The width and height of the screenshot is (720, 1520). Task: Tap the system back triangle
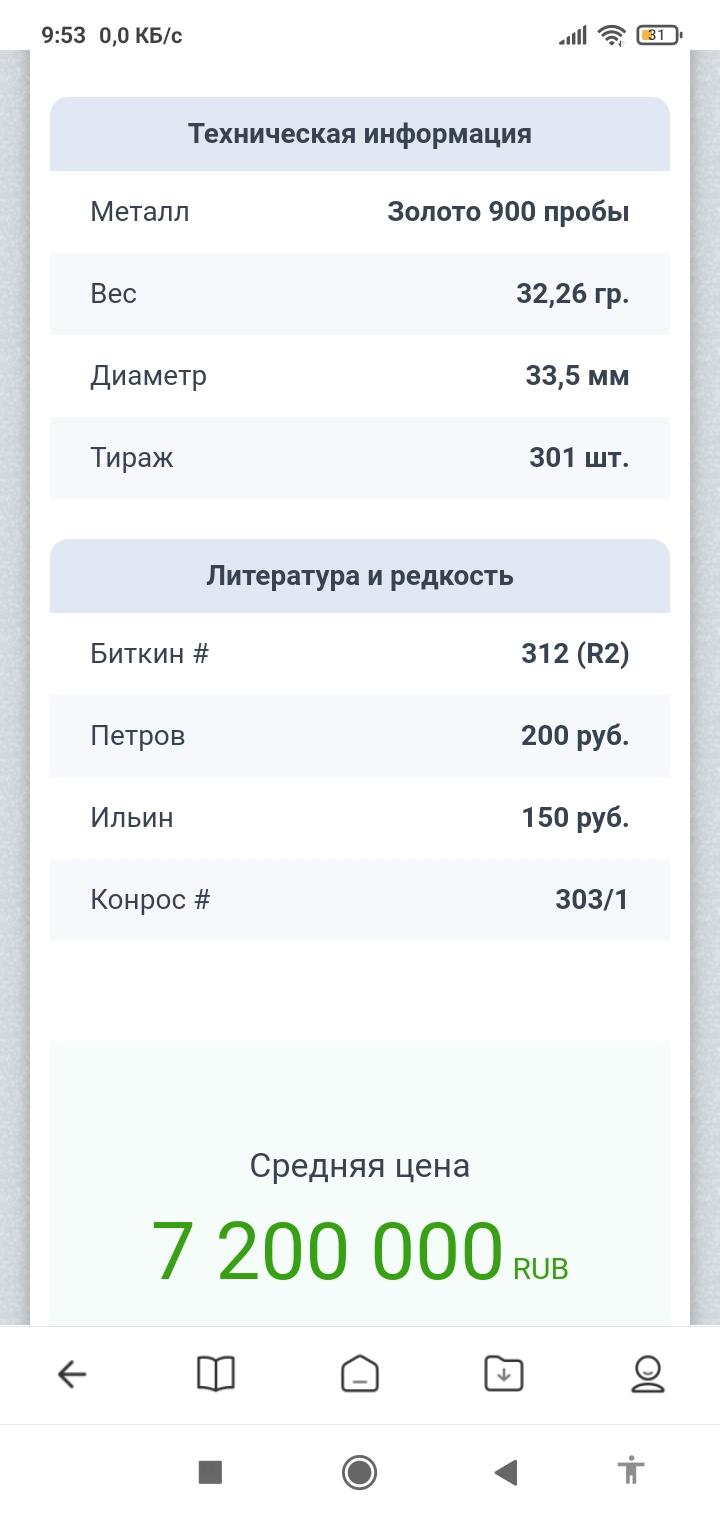click(x=506, y=1472)
